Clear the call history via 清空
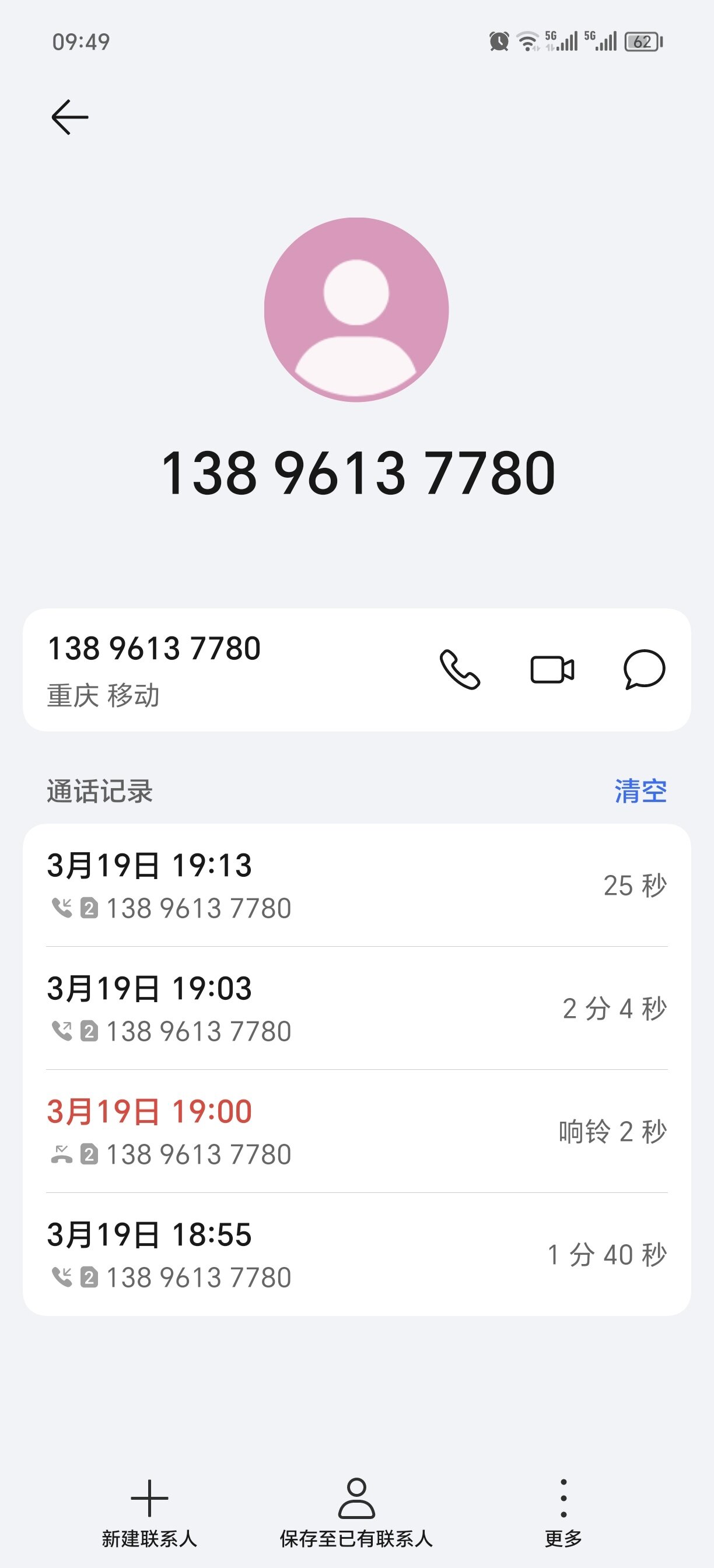Image resolution: width=714 pixels, height=1568 pixels. pos(640,792)
